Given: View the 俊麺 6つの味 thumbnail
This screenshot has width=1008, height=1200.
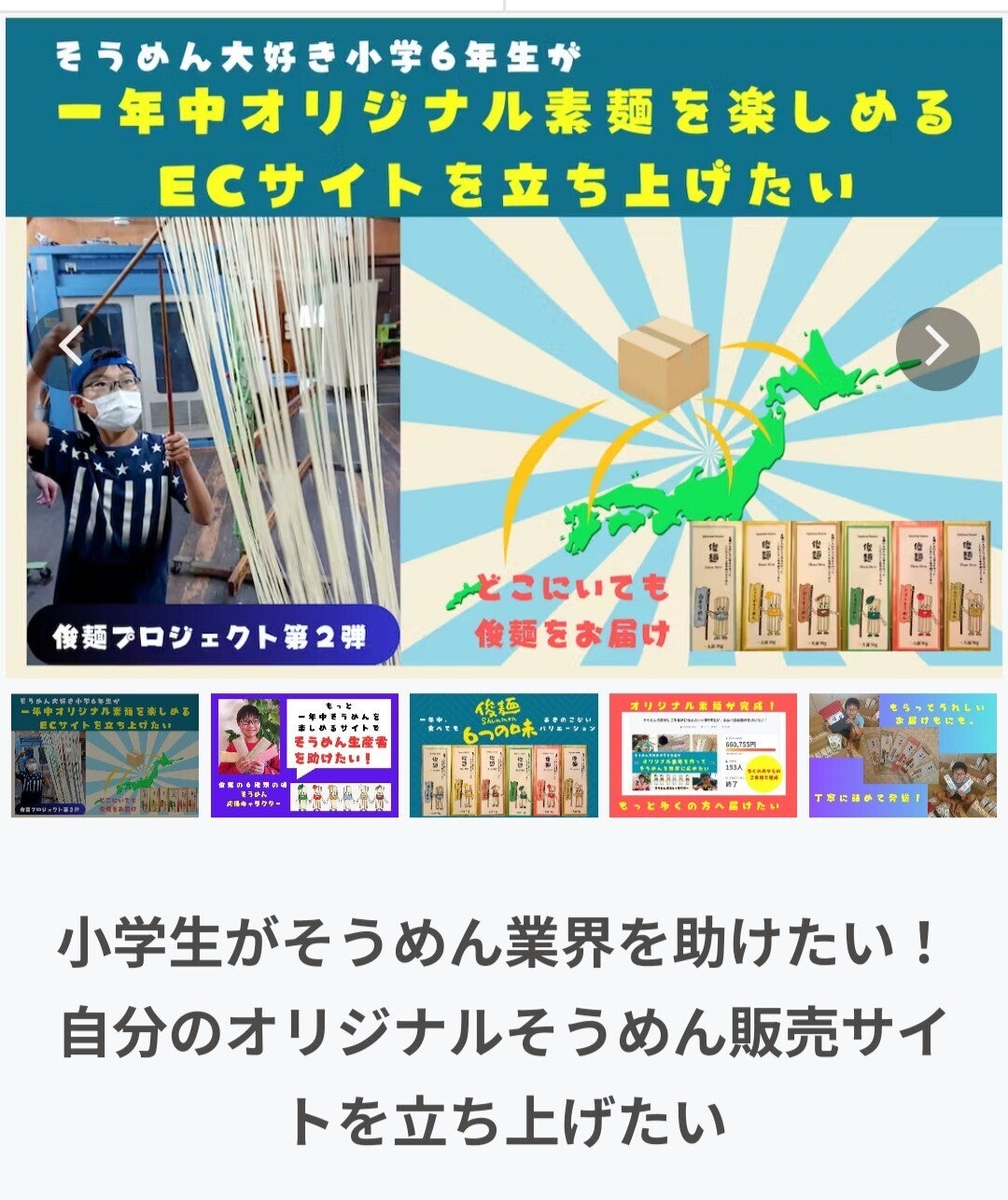Looking at the screenshot, I should coord(504,756).
